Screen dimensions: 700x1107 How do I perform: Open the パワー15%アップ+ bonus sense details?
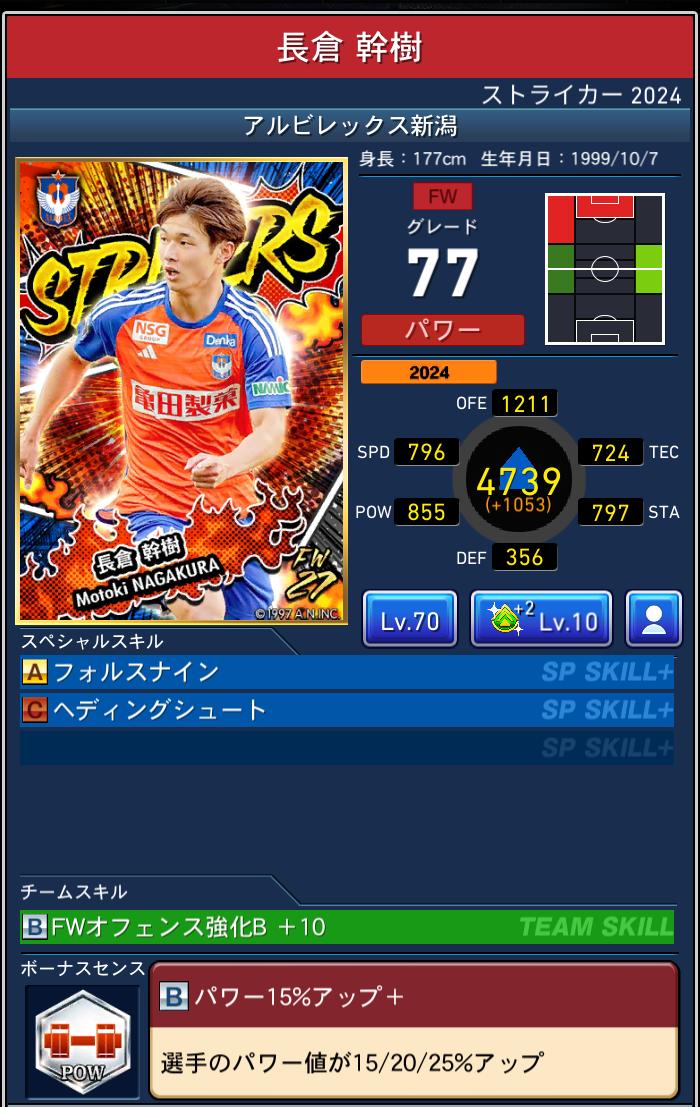pos(413,1030)
